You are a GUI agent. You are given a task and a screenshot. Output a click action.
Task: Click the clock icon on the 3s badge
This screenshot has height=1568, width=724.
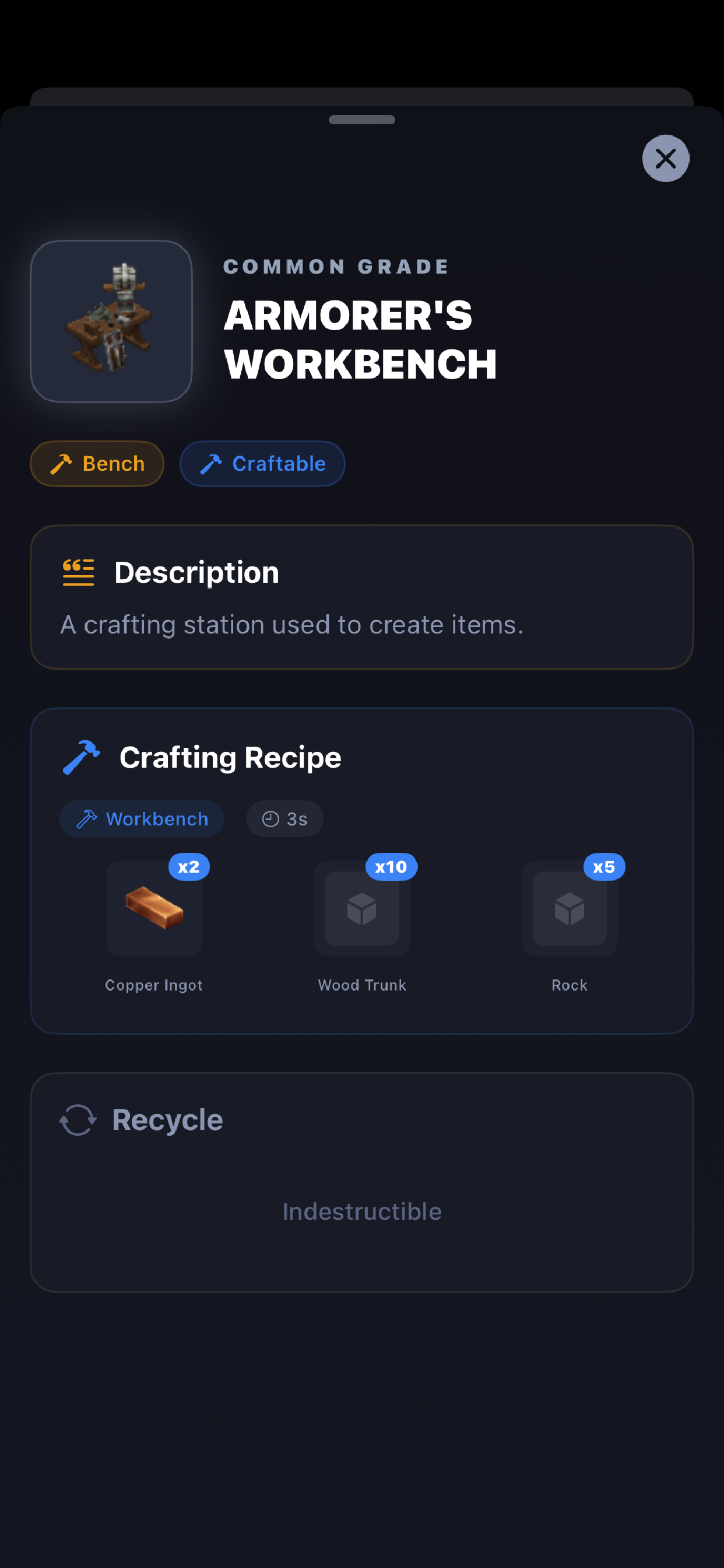(x=270, y=818)
